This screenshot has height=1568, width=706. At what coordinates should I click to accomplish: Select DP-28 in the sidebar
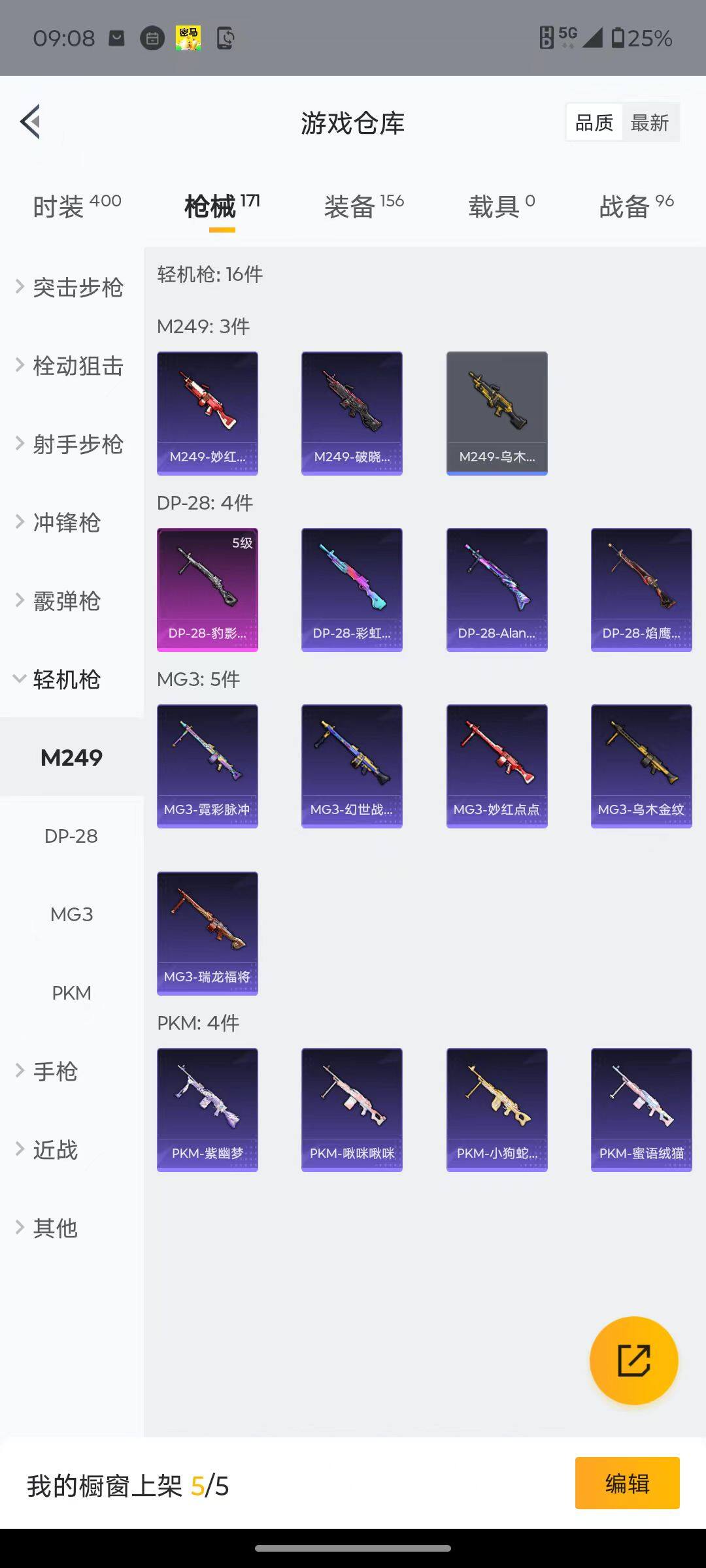click(x=71, y=836)
